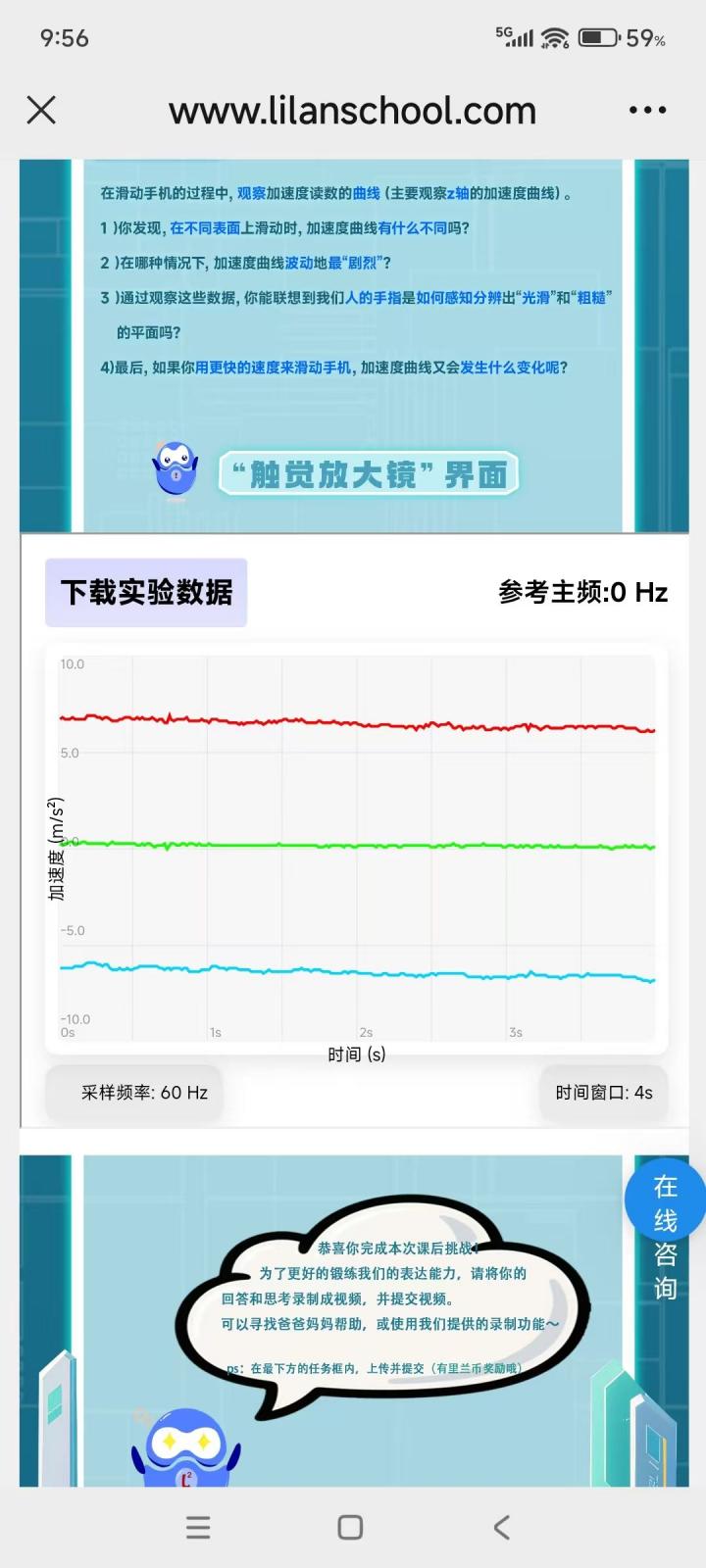Viewport: 706px width, 1568px height.
Task: Download the experiment data (下载实验数据)
Action: 146,592
